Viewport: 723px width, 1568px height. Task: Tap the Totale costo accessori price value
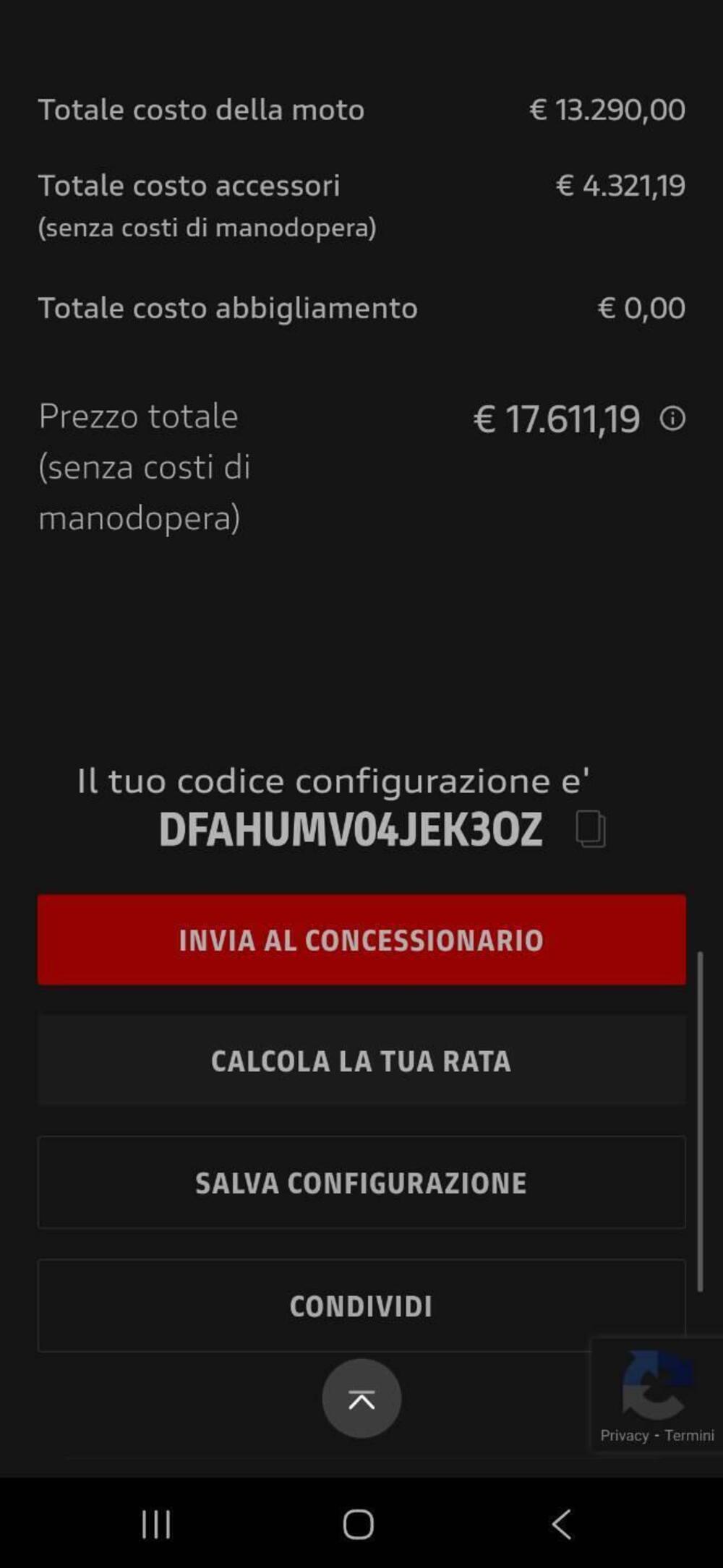pyautogui.click(x=620, y=185)
